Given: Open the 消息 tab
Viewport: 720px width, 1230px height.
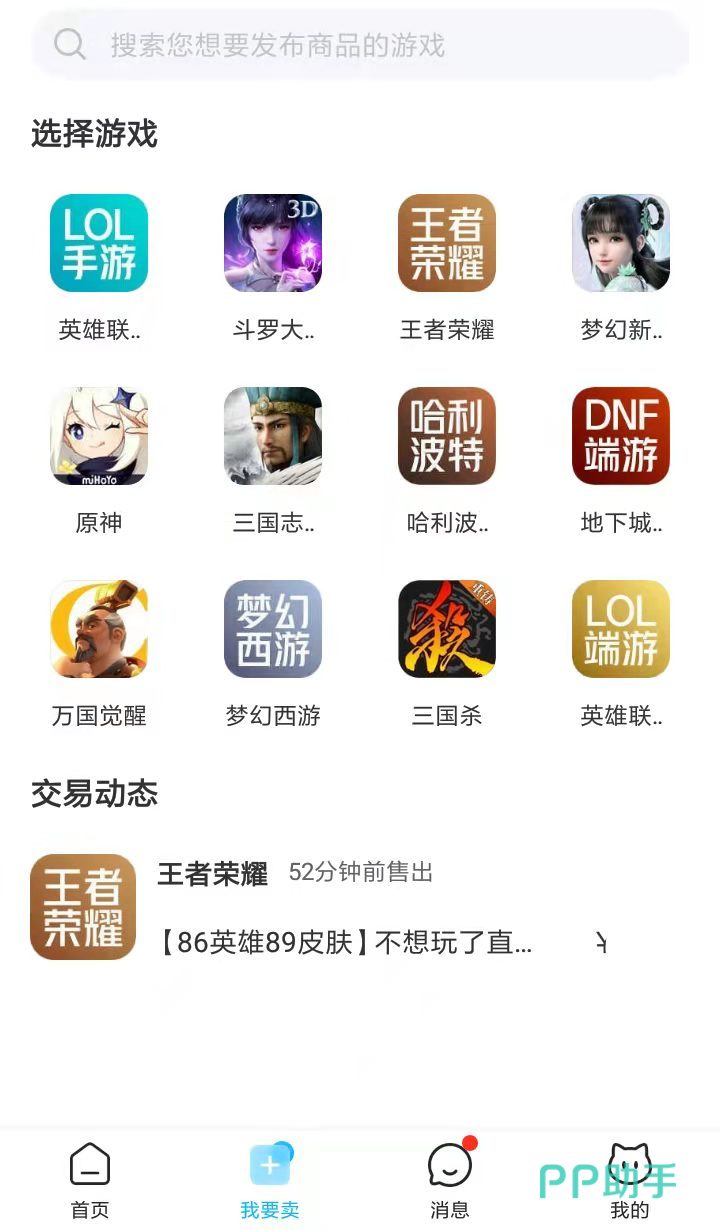Looking at the screenshot, I should point(450,1180).
